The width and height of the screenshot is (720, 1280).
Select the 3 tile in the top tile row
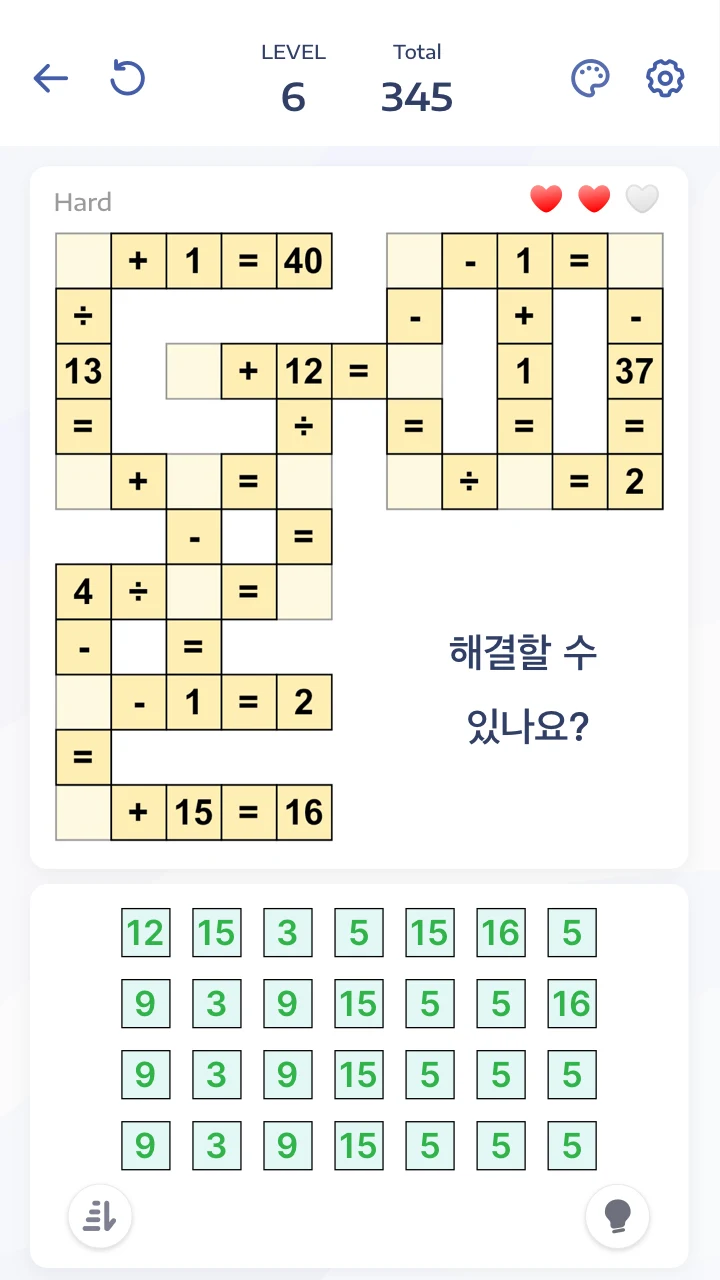click(x=288, y=932)
